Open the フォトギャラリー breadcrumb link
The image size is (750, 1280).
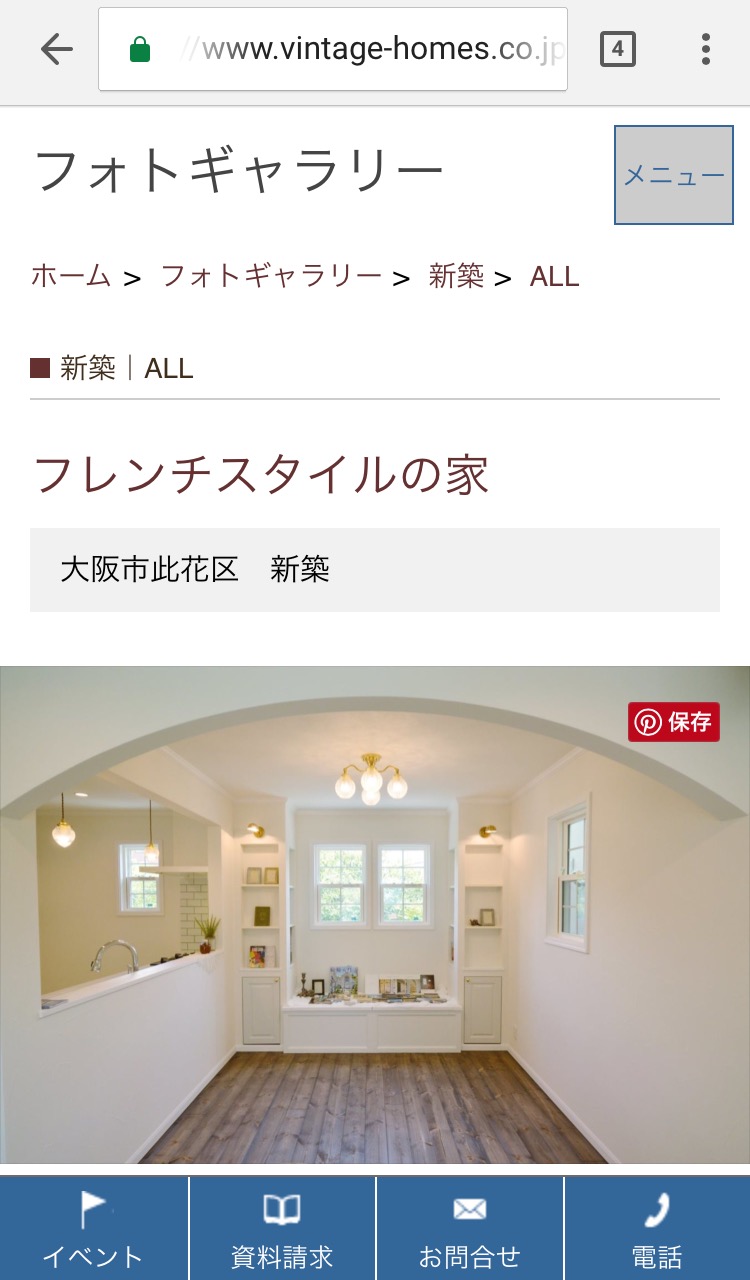coord(271,276)
